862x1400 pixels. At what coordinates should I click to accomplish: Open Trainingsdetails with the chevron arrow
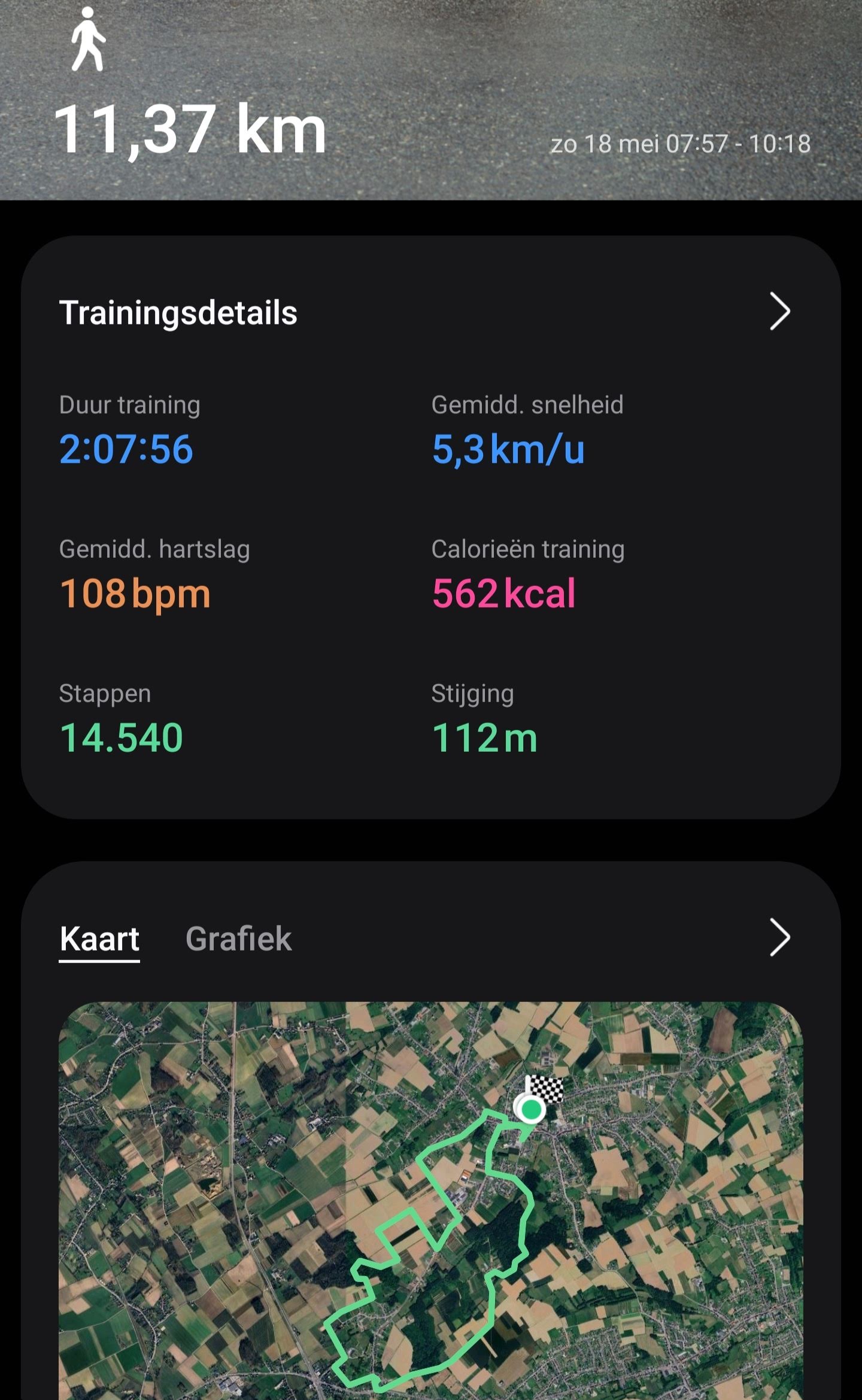pyautogui.click(x=779, y=311)
